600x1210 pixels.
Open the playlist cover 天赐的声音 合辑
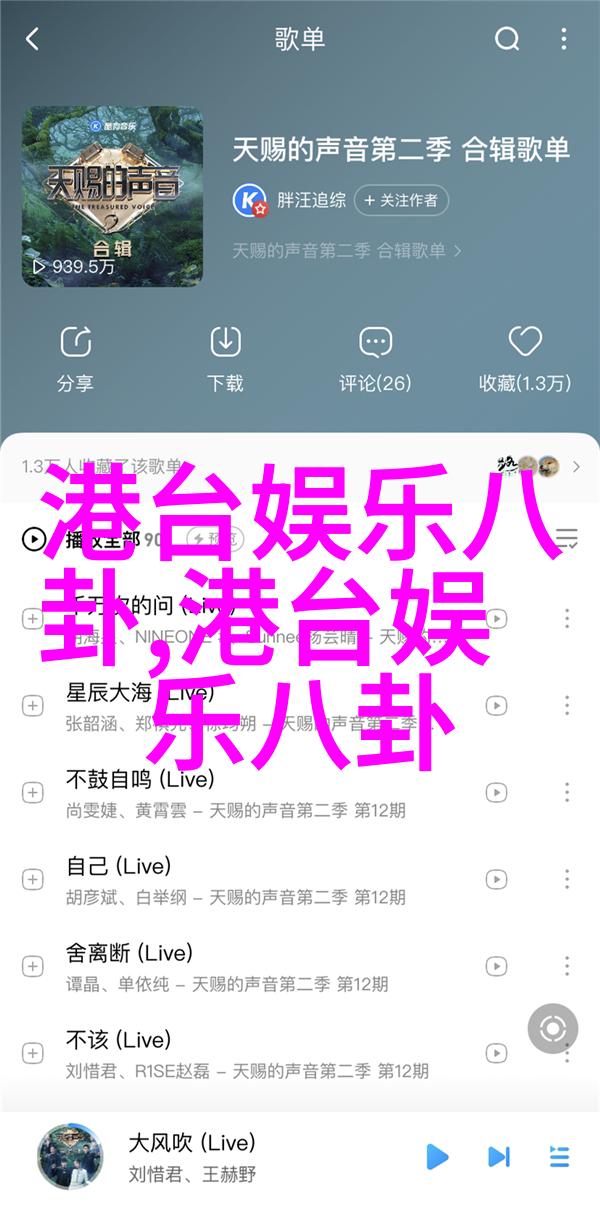click(x=112, y=196)
